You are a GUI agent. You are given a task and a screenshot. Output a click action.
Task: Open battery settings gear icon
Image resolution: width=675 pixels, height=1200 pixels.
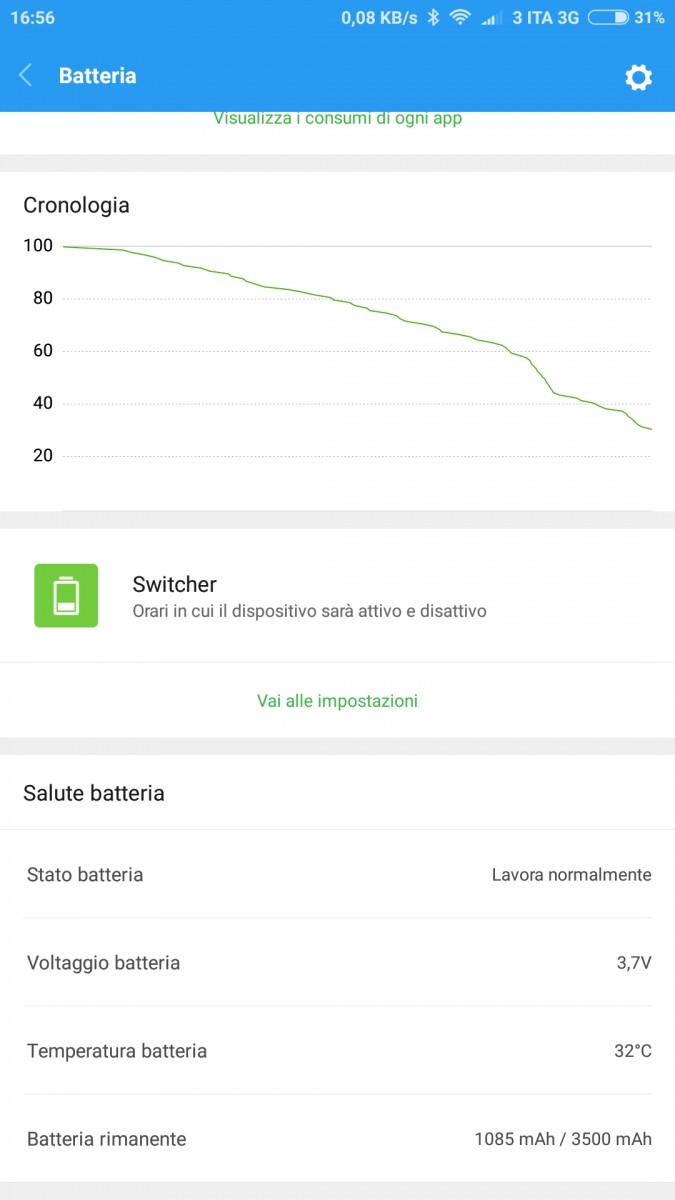[x=638, y=77]
